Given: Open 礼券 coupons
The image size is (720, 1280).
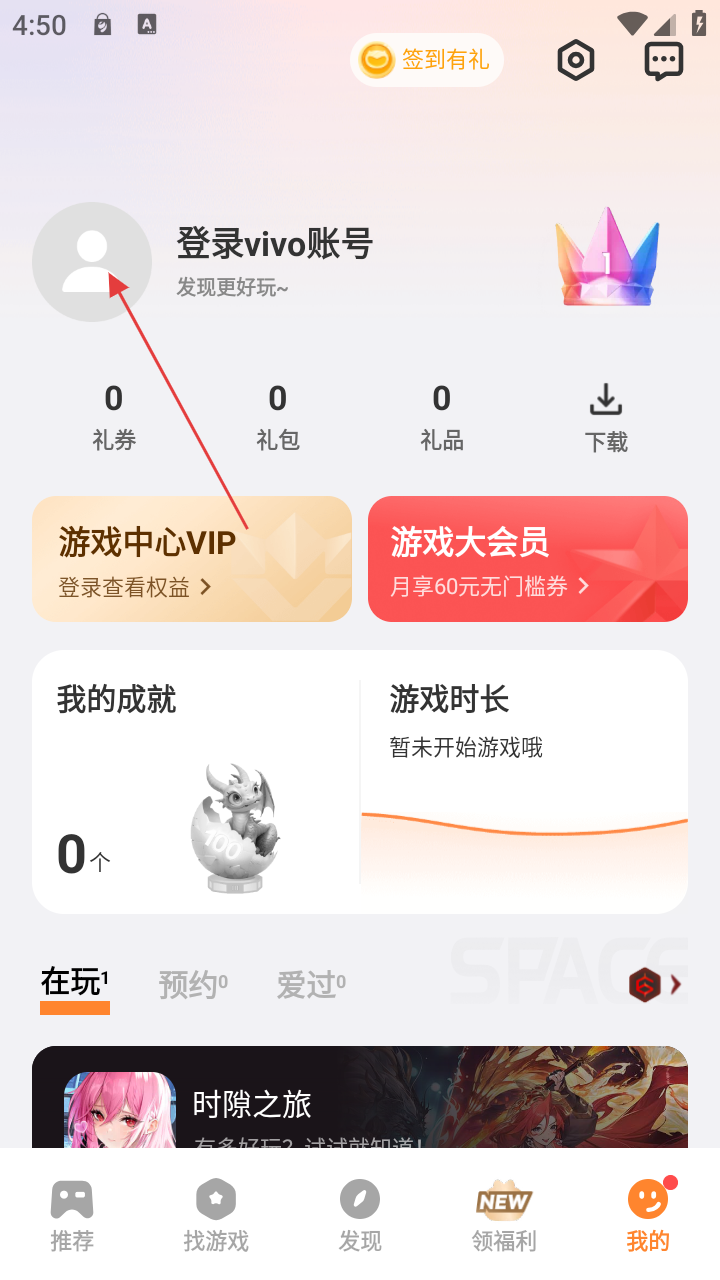Looking at the screenshot, I should point(114,416).
